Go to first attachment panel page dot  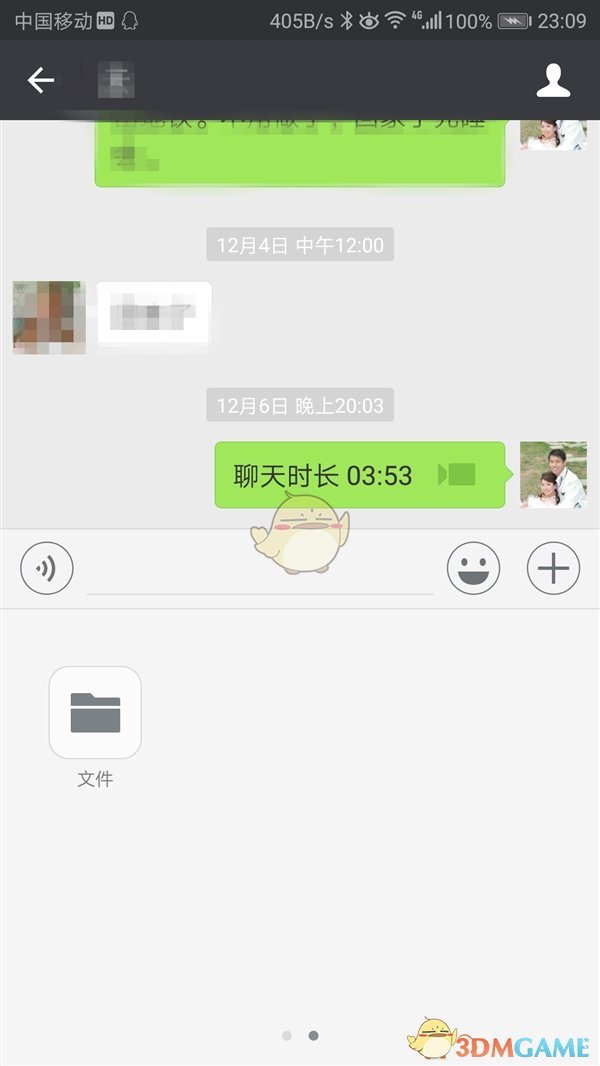click(x=287, y=1036)
